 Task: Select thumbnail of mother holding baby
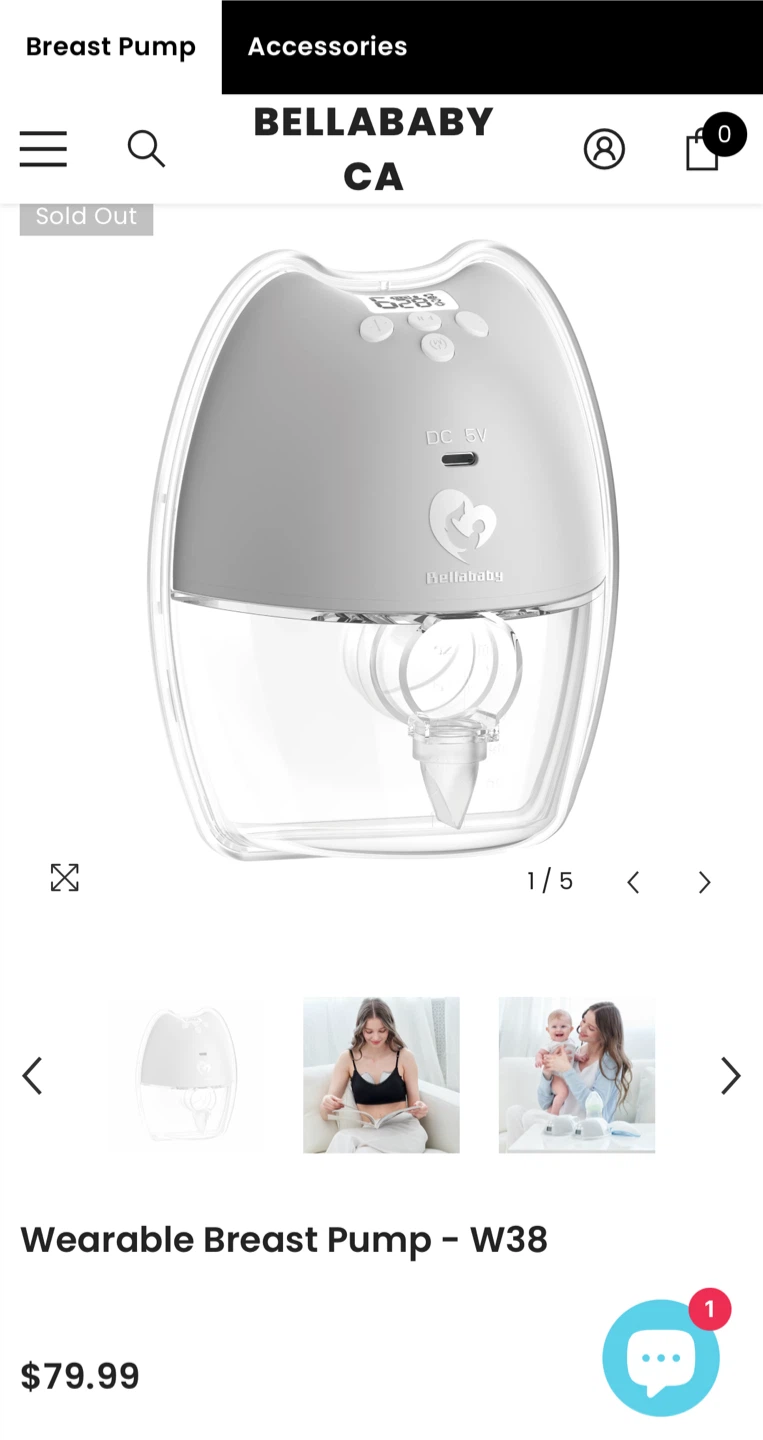point(577,1075)
